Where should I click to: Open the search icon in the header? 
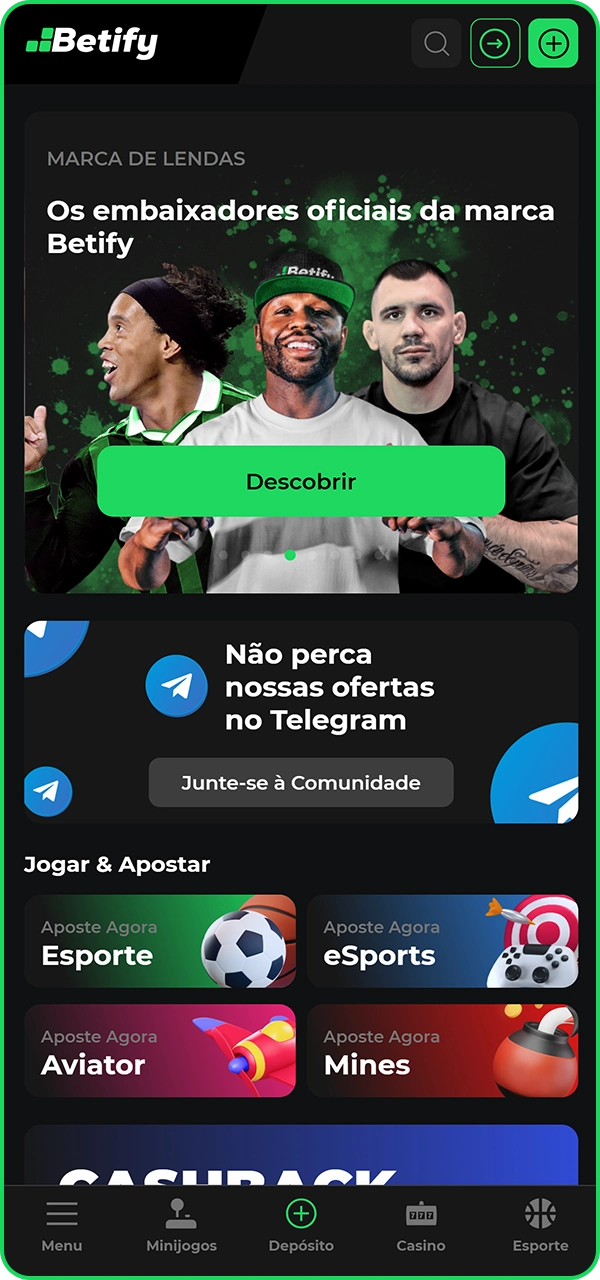436,44
